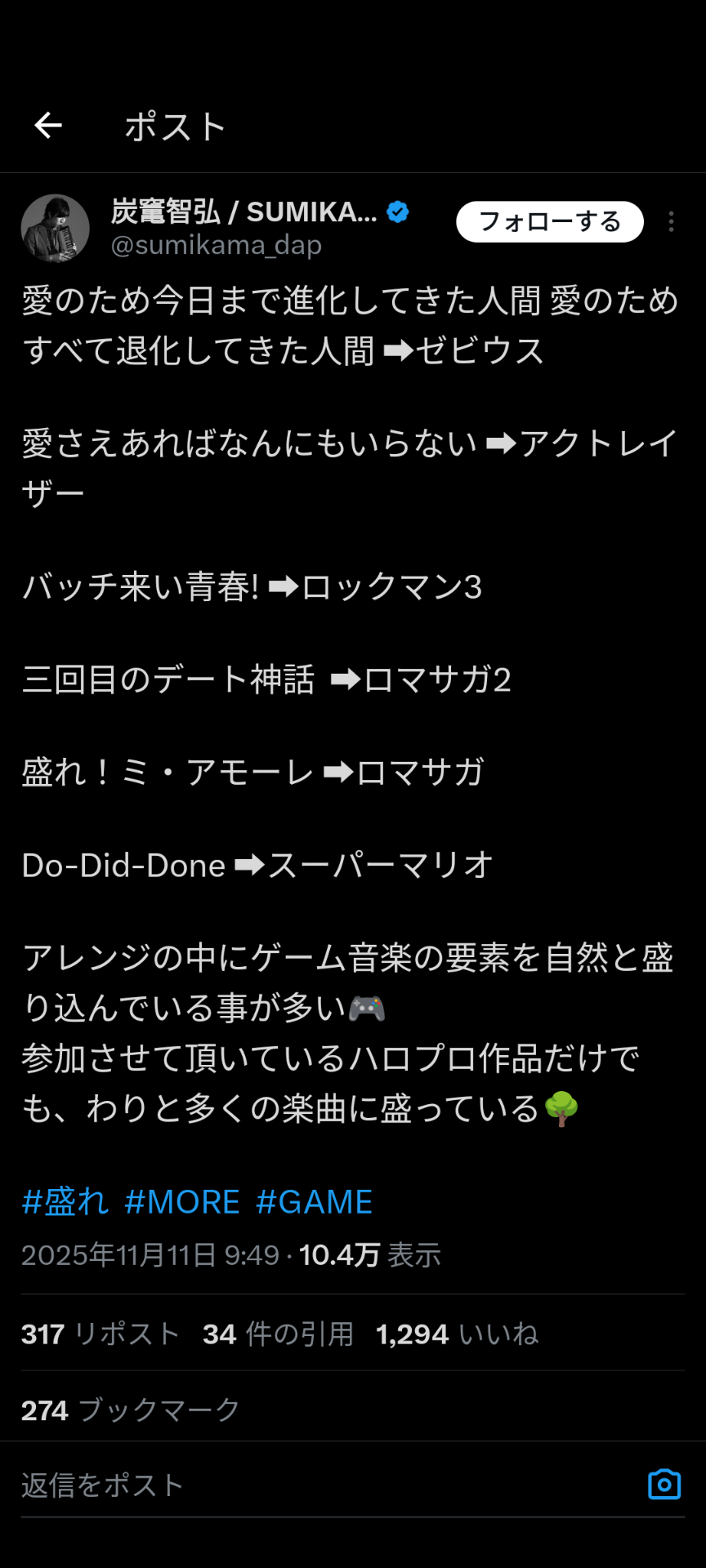Image resolution: width=706 pixels, height=1568 pixels.
Task: Tap the フォローする button
Action: point(549,221)
